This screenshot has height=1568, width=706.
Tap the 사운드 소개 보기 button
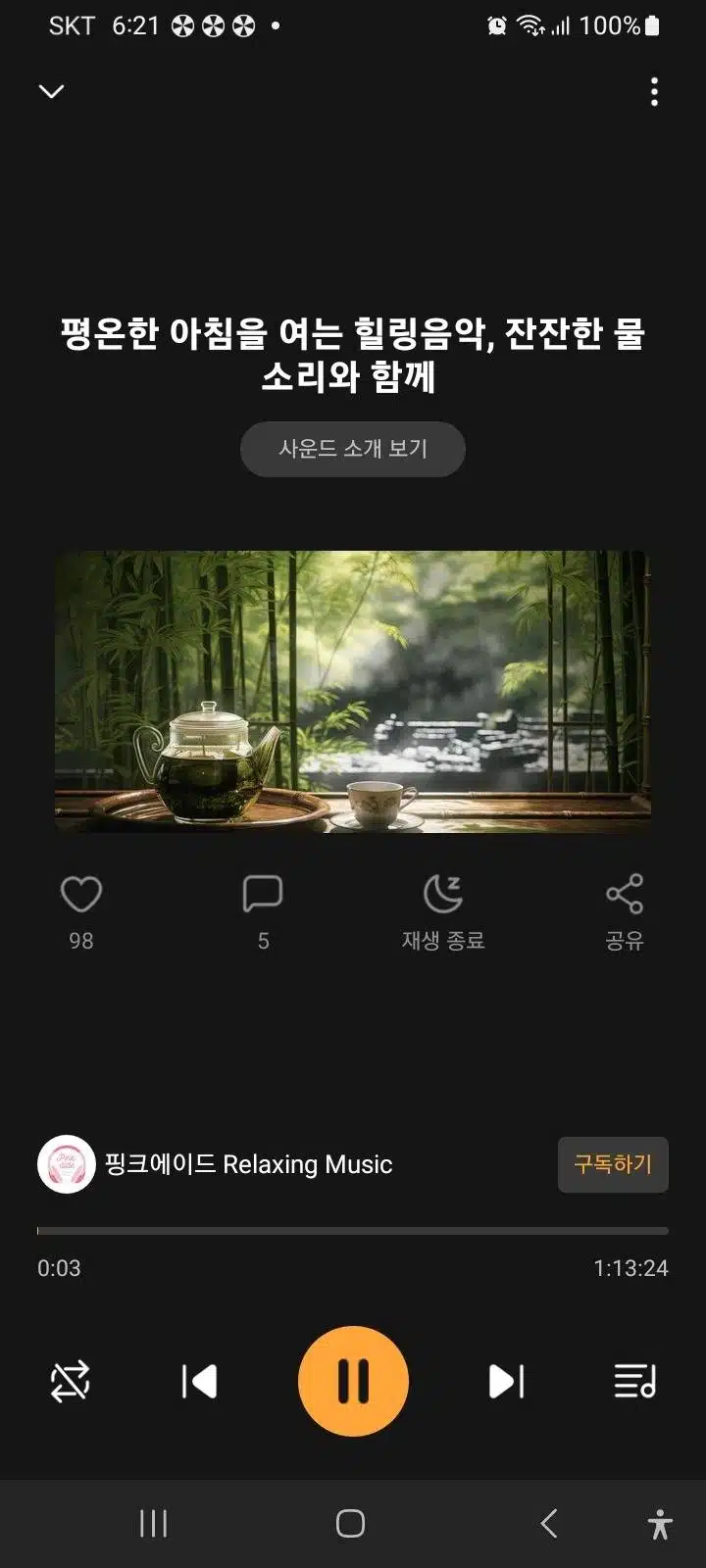point(353,449)
